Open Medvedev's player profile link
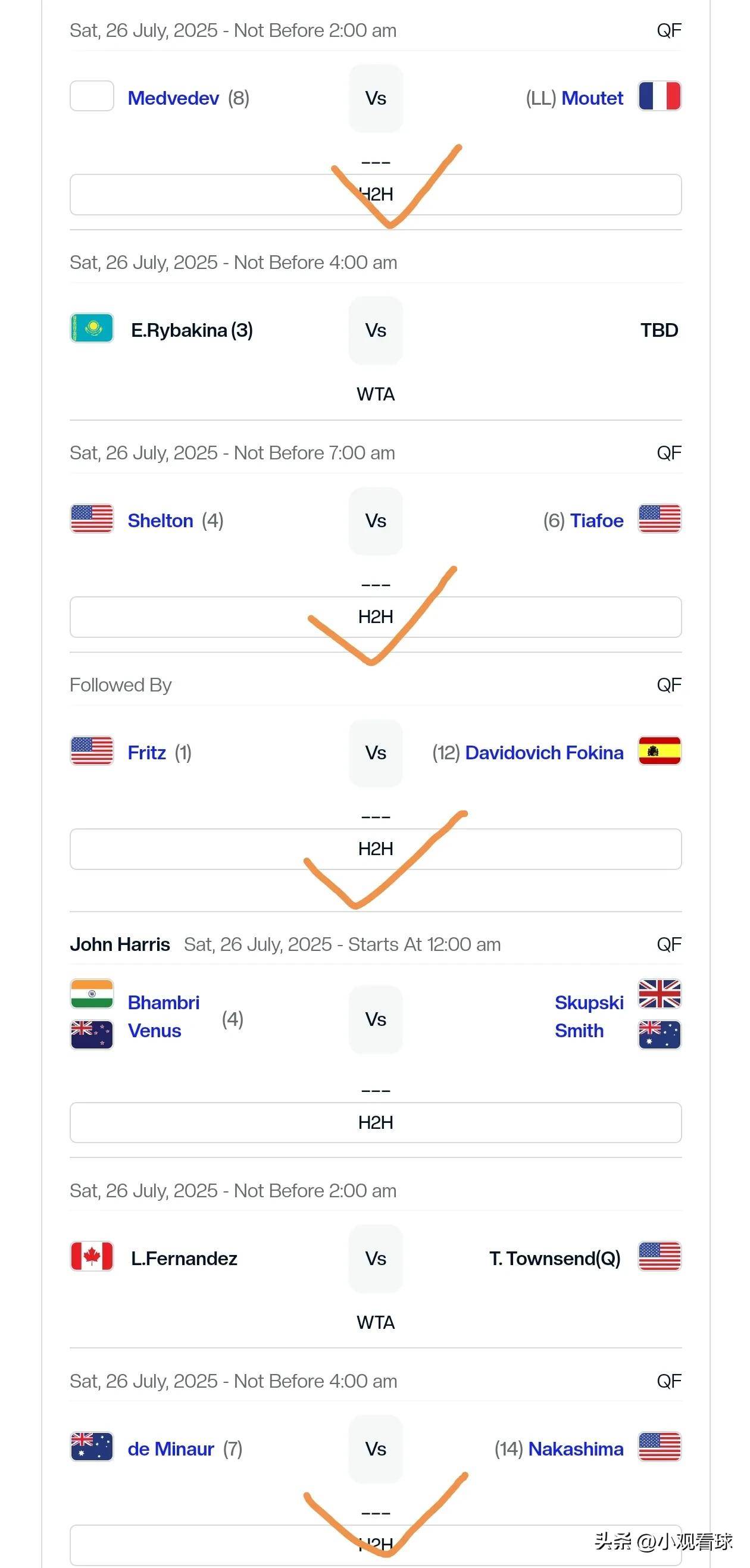The image size is (750, 1568). [x=173, y=98]
